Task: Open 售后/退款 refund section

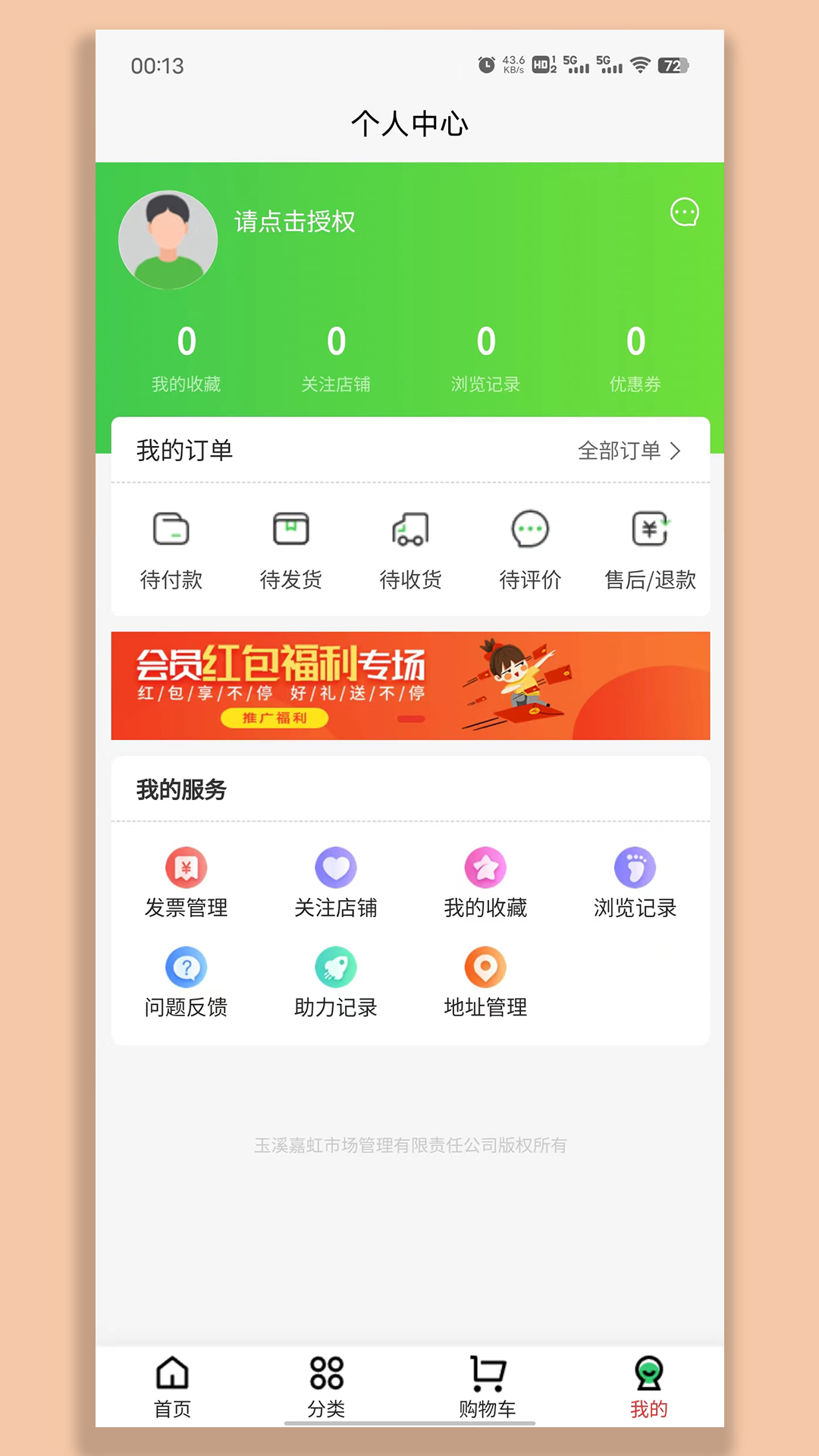Action: point(650,549)
